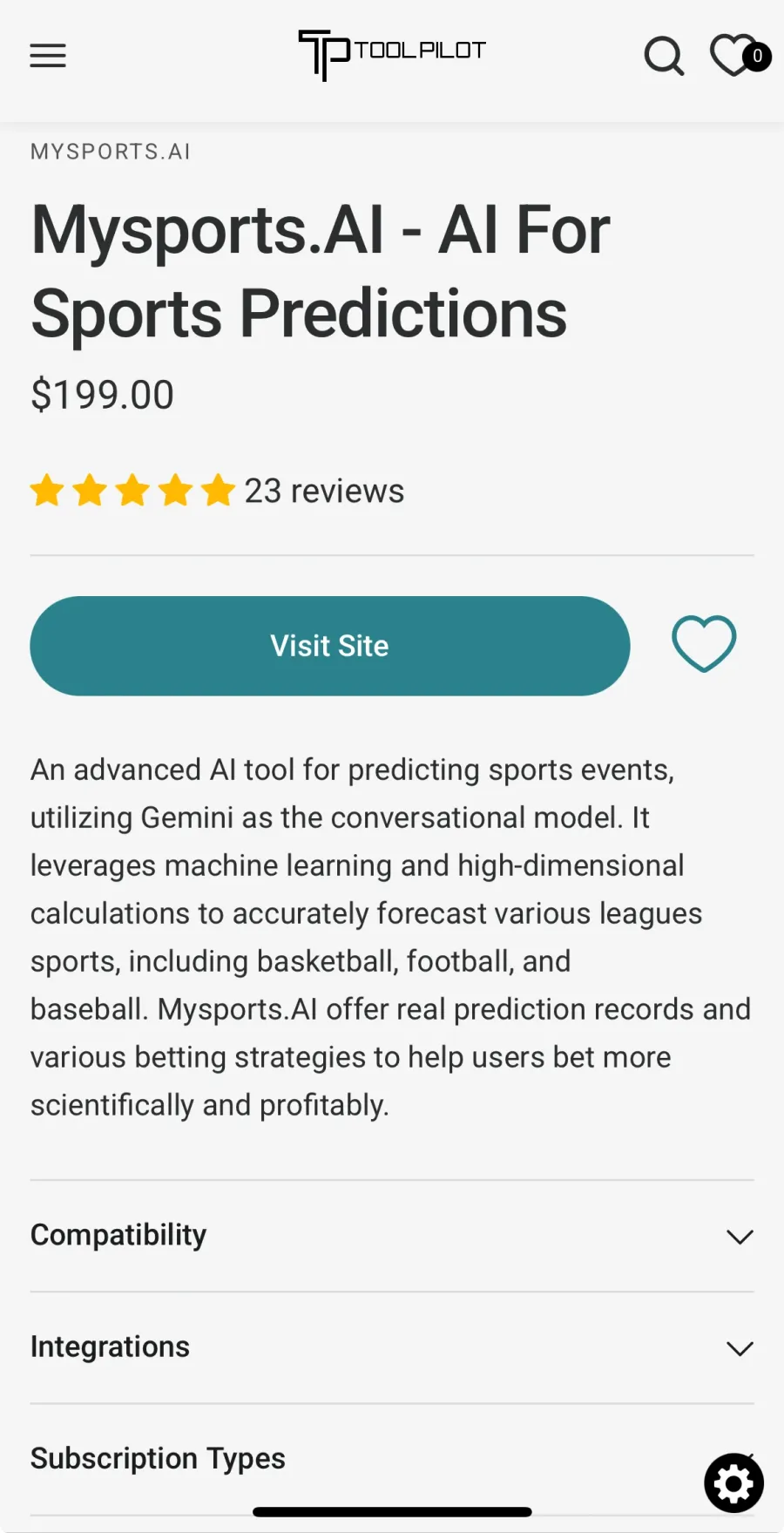Toggle the wishlist counter badge in header
This screenshot has height=1533, width=784.
click(x=757, y=57)
